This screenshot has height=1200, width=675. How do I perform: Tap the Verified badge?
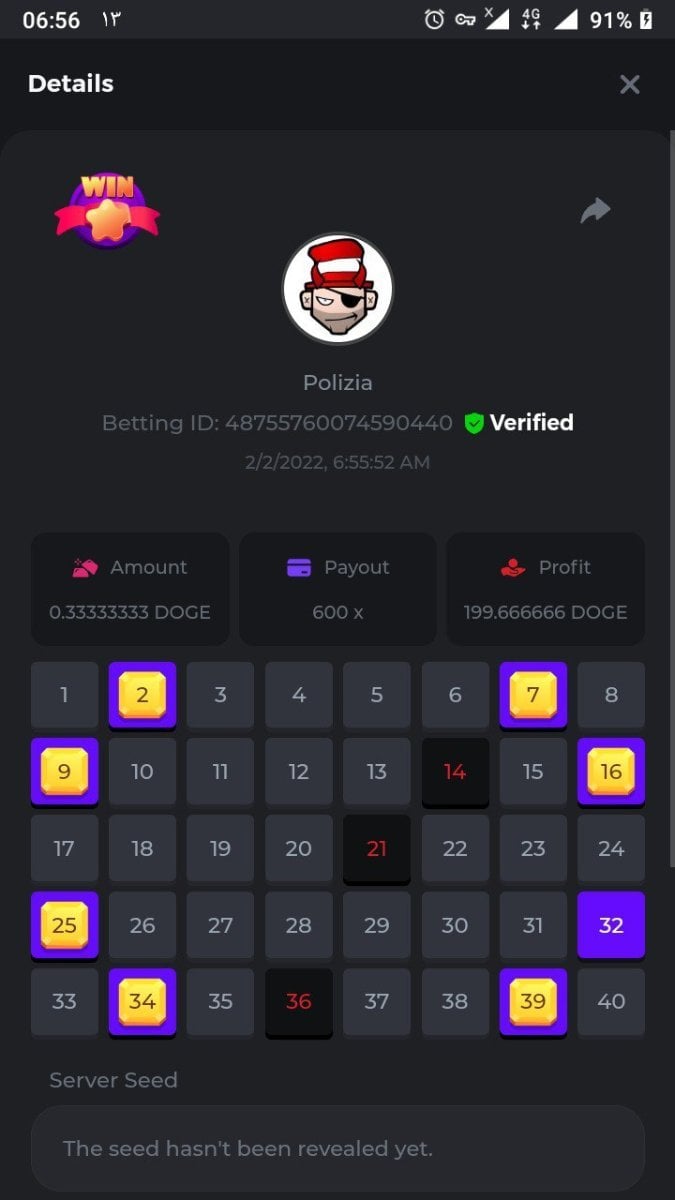[519, 423]
